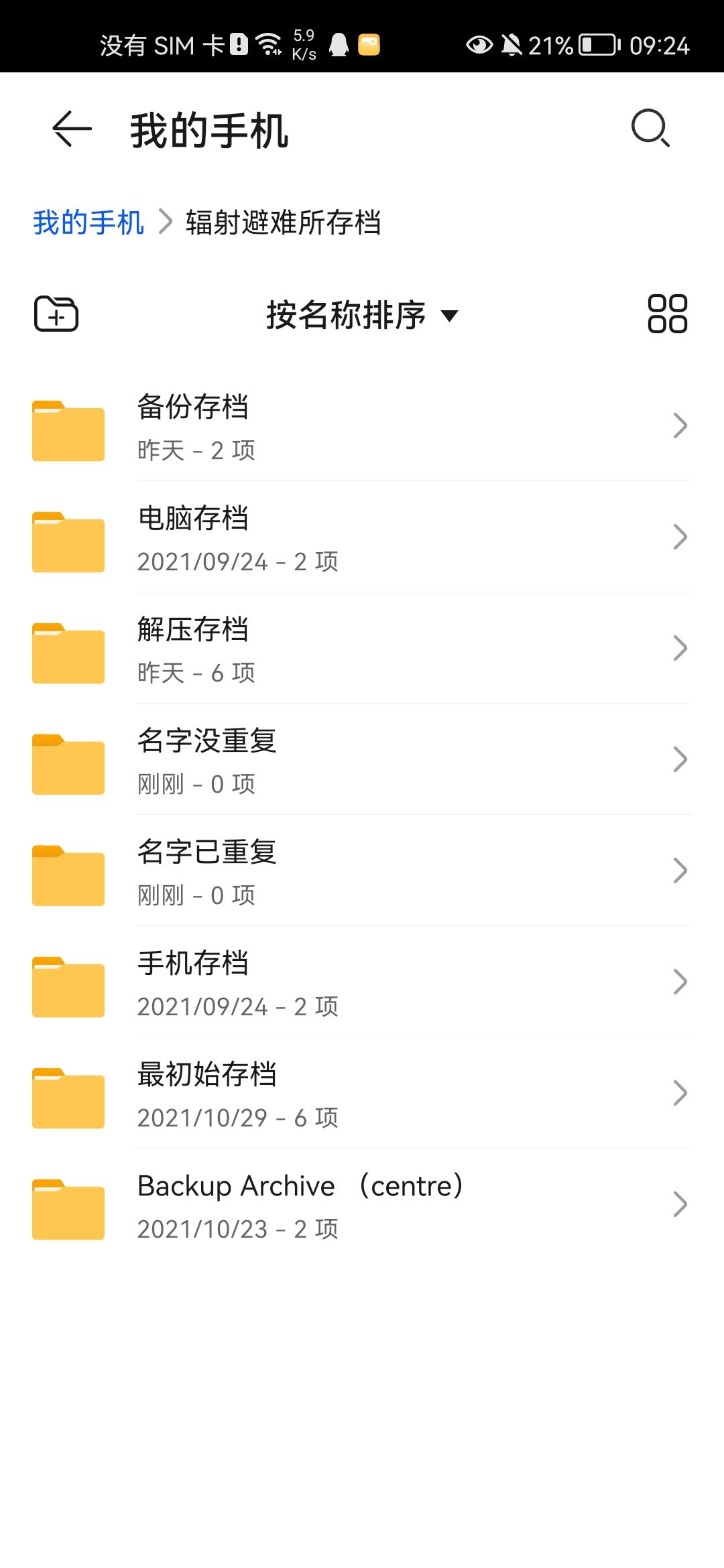Open the search magnifier icon

[650, 127]
